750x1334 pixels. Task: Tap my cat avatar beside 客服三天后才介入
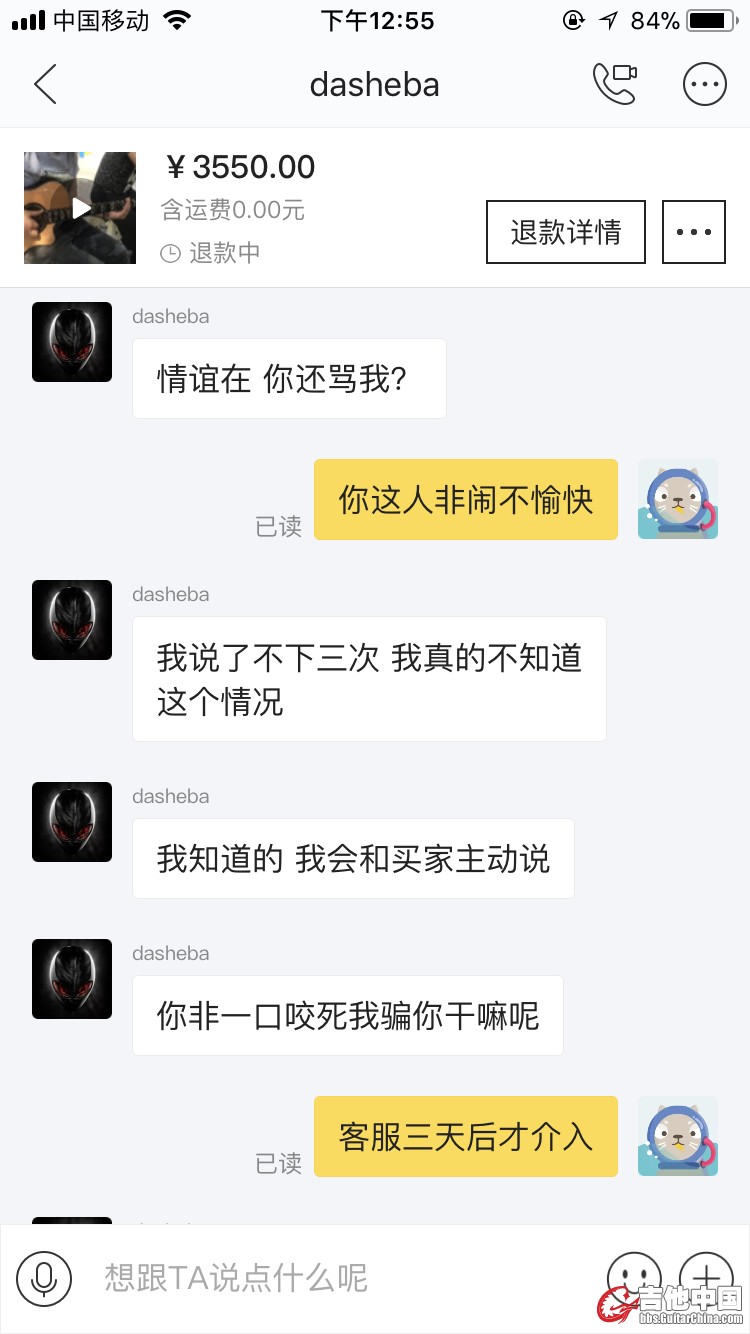(x=678, y=1136)
